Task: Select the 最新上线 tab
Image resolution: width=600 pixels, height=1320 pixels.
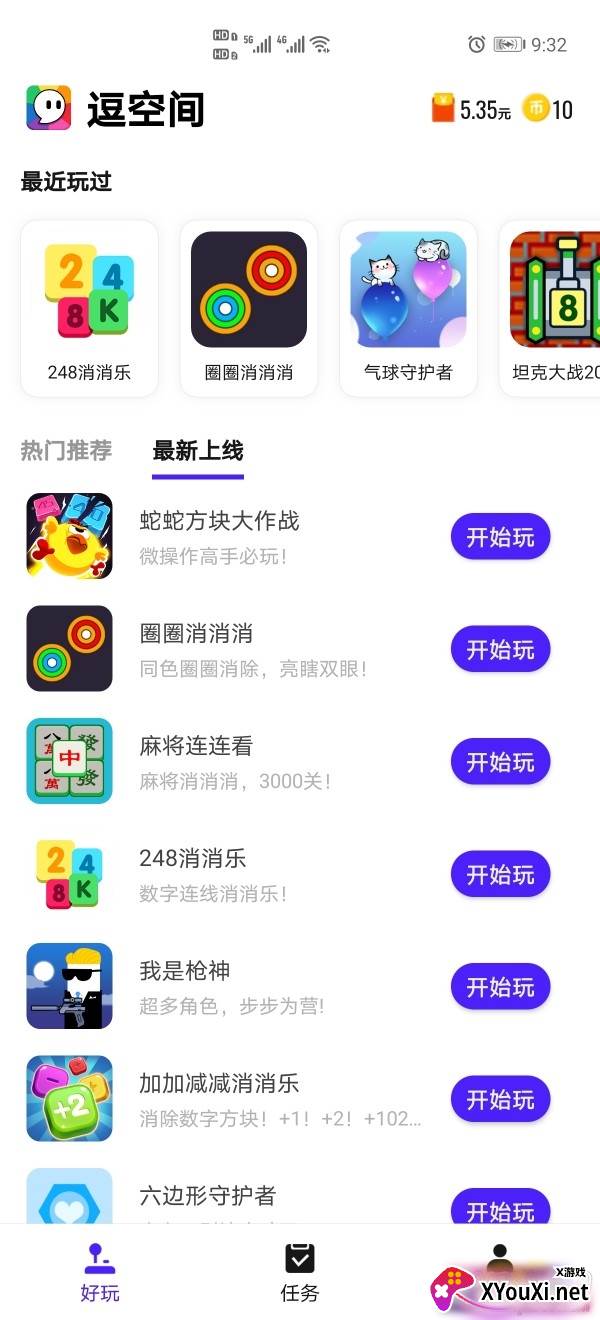Action: pyautogui.click(x=198, y=452)
